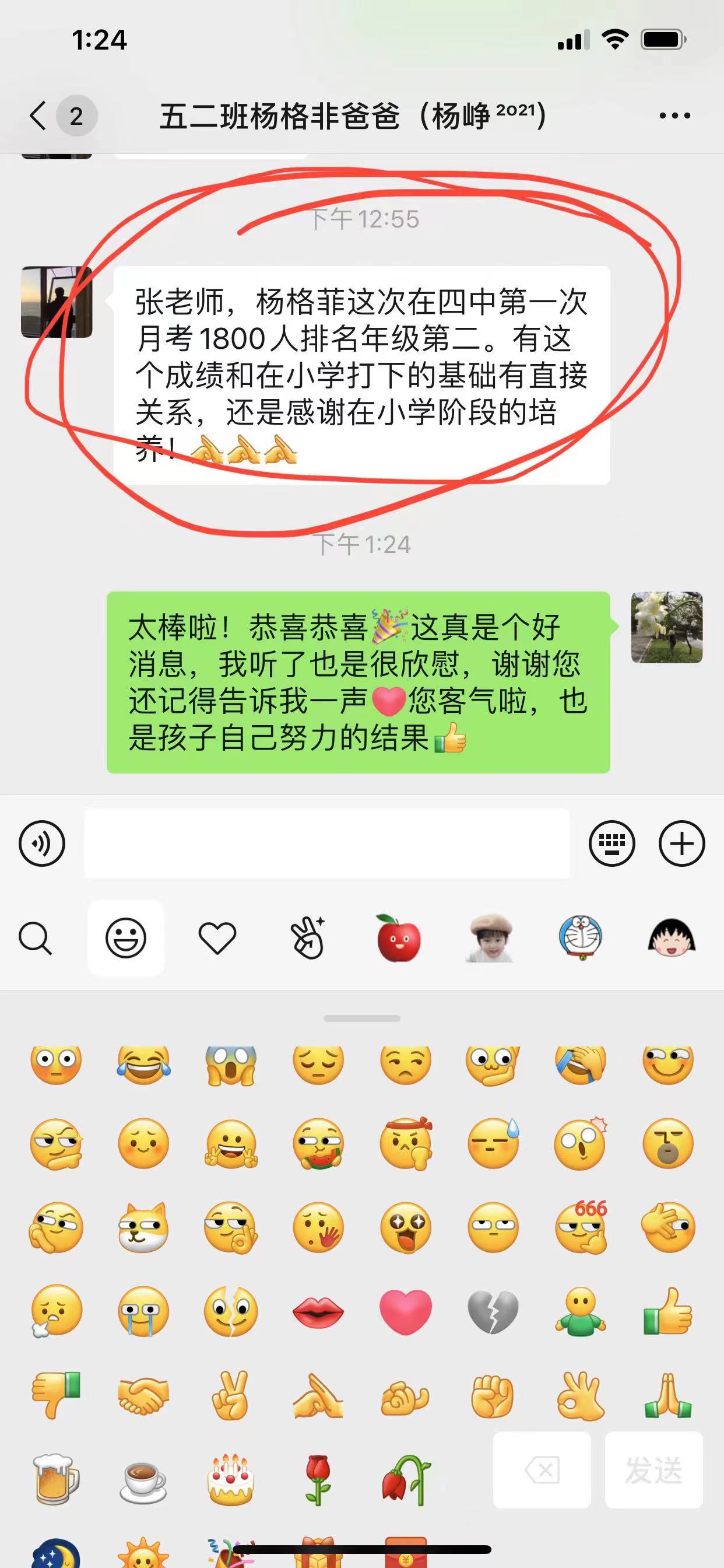This screenshot has width=724, height=1568.
Task: Open the chat overflow menu
Action: click(674, 116)
